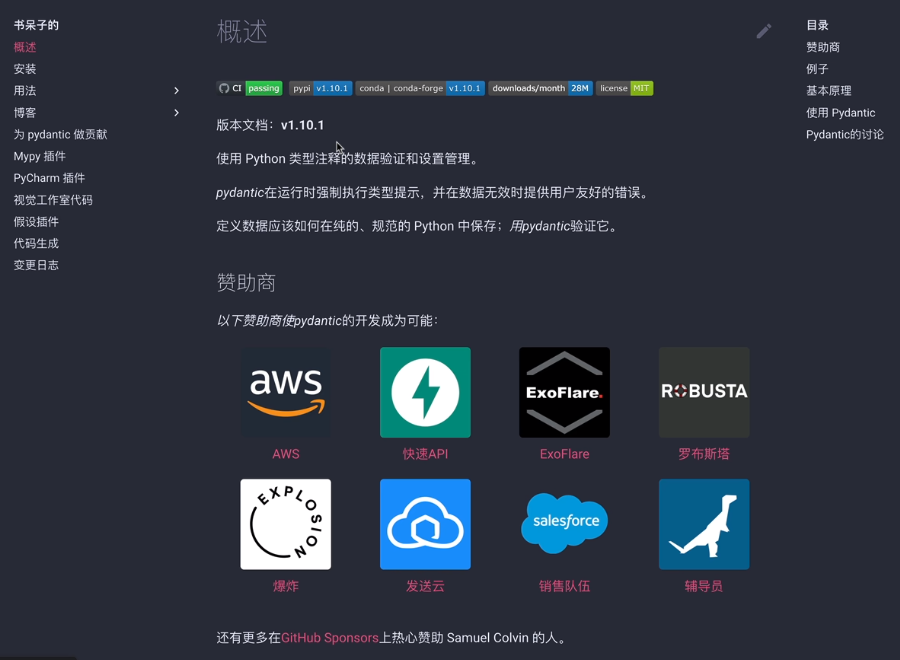This screenshot has height=660, width=900.
Task: Open 视觉工作室代码 in the sidebar
Action: point(53,200)
